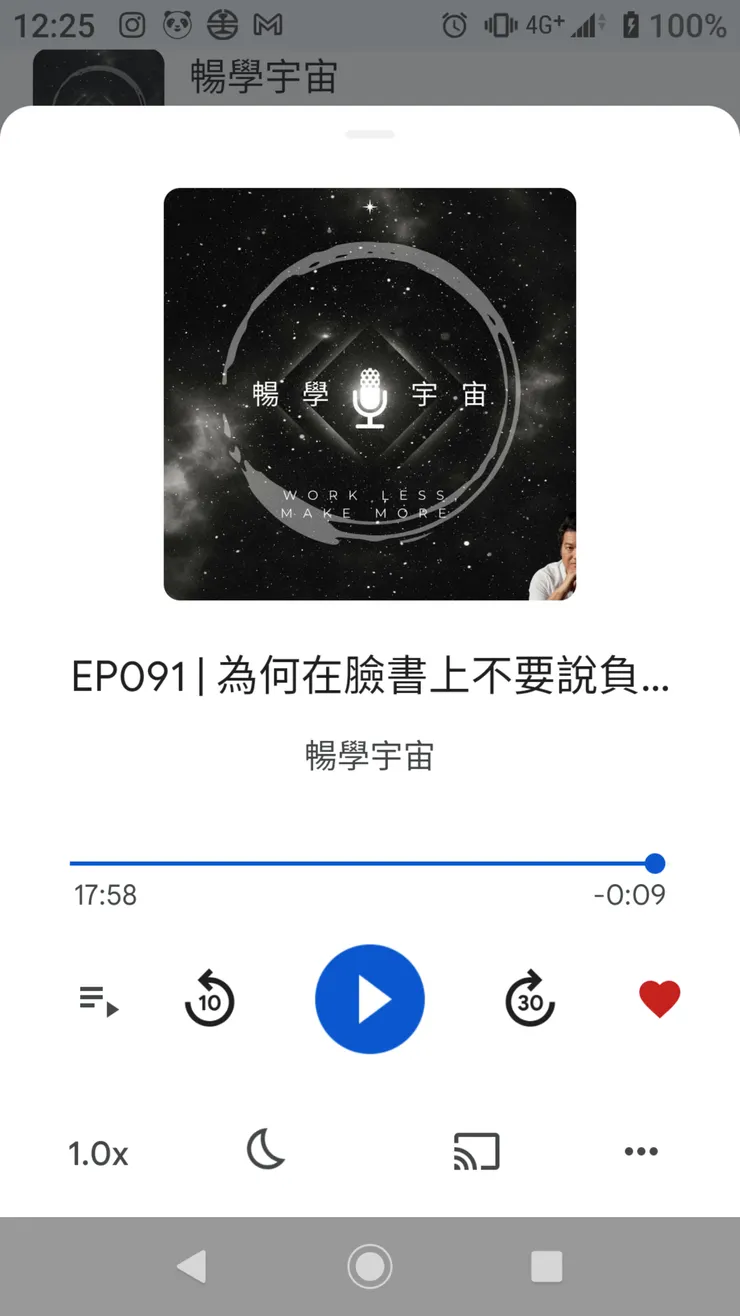Change playback speed from 1.0x

pos(97,1154)
